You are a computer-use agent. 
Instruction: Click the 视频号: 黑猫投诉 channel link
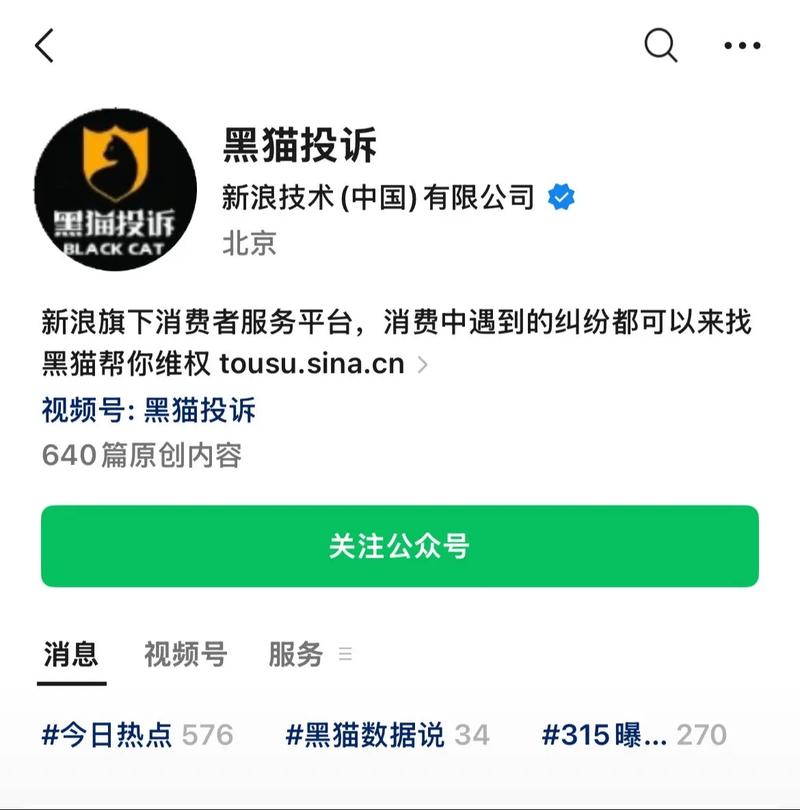[150, 412]
